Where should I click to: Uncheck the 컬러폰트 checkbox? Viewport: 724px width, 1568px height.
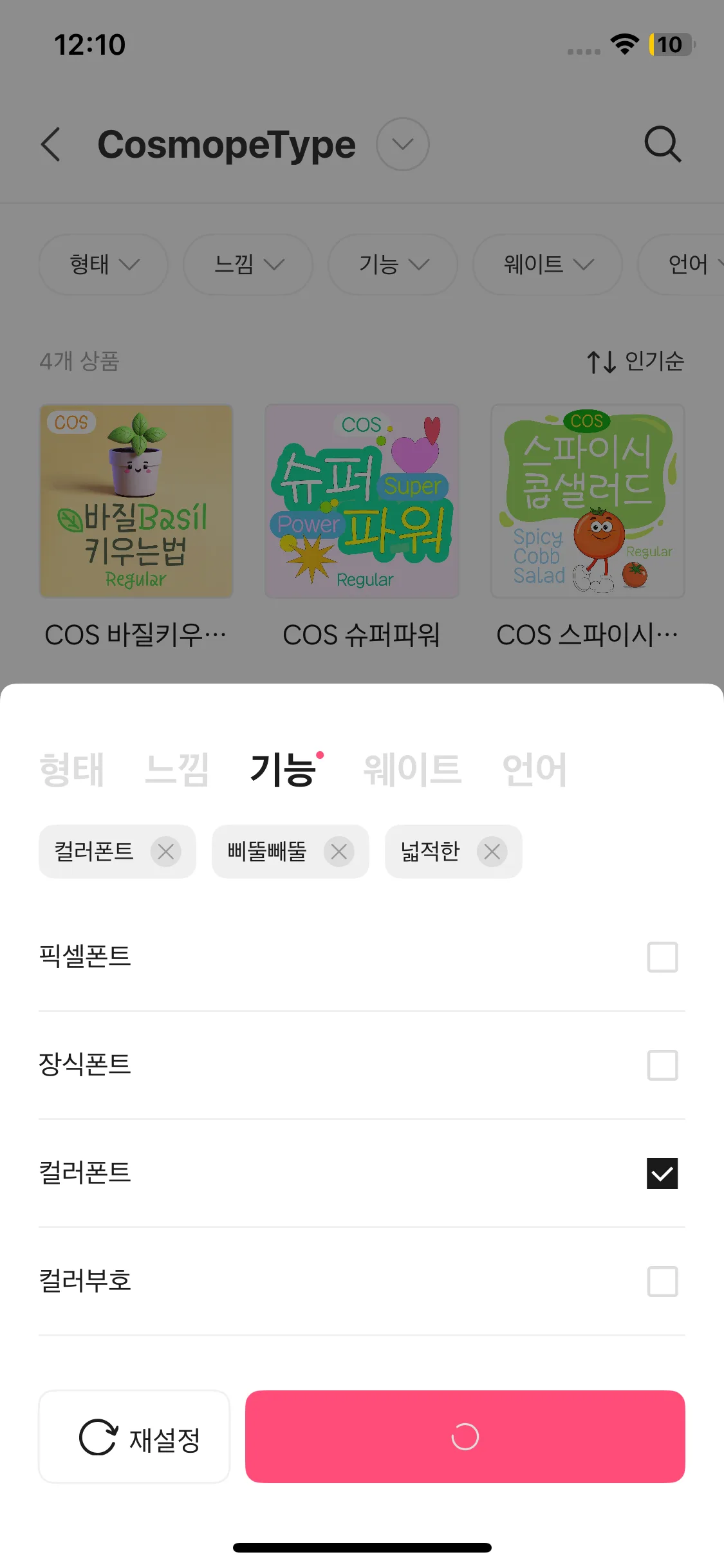tap(662, 1173)
